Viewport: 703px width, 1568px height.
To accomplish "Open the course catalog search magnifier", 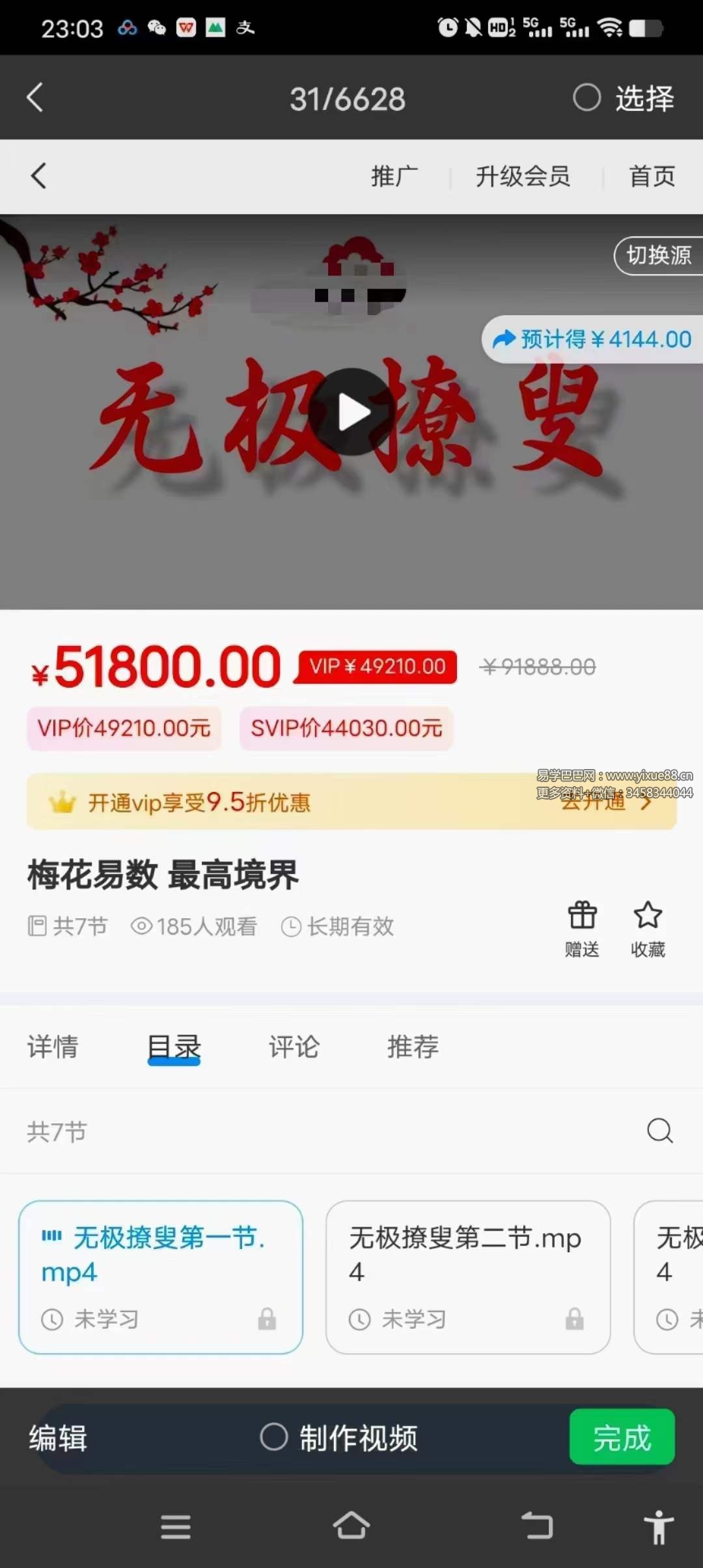I will (x=661, y=1132).
